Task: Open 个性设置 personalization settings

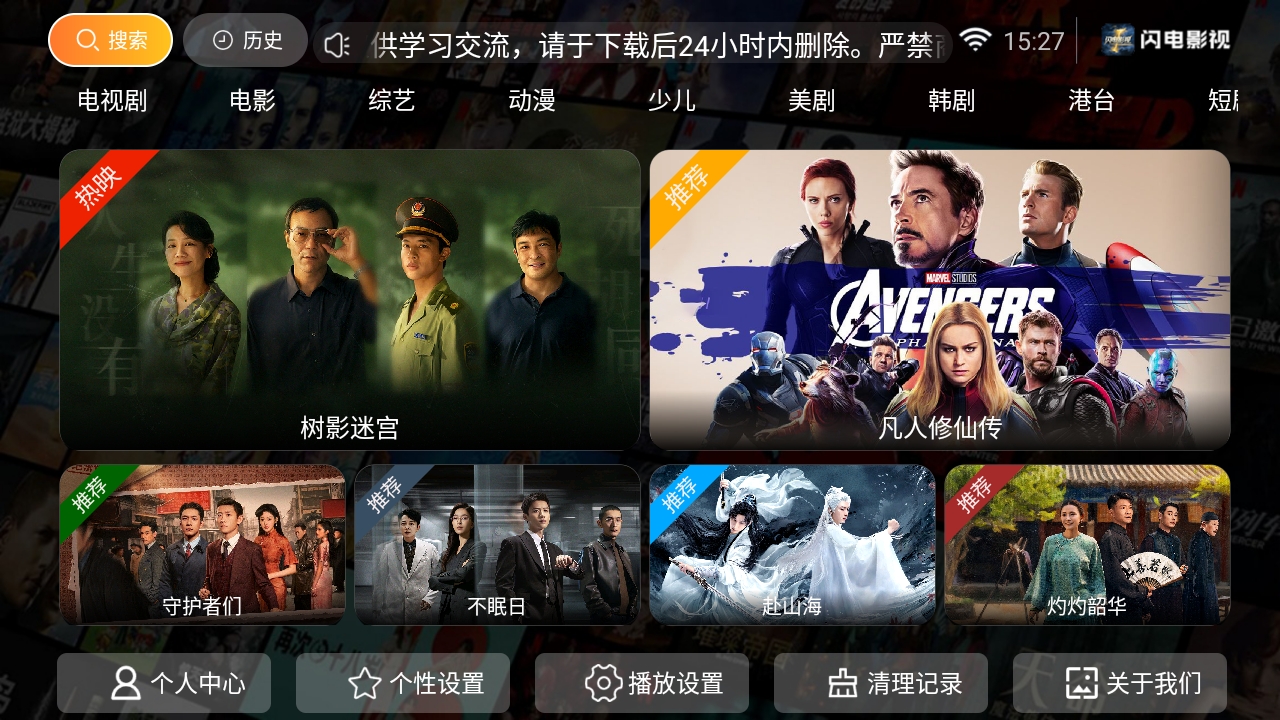Action: tap(403, 683)
